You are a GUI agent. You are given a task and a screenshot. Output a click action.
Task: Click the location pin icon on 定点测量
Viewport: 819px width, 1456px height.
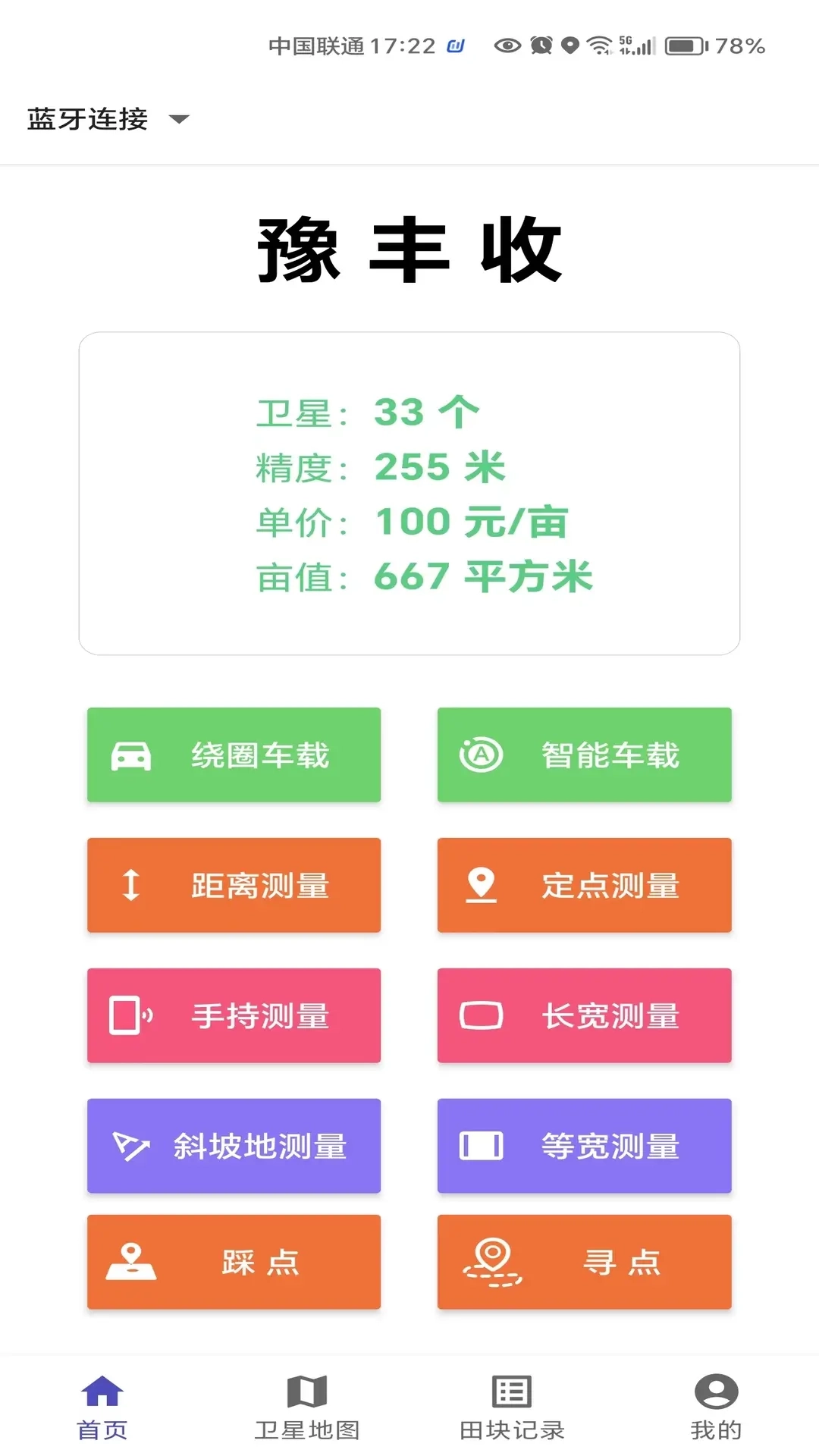coord(482,885)
